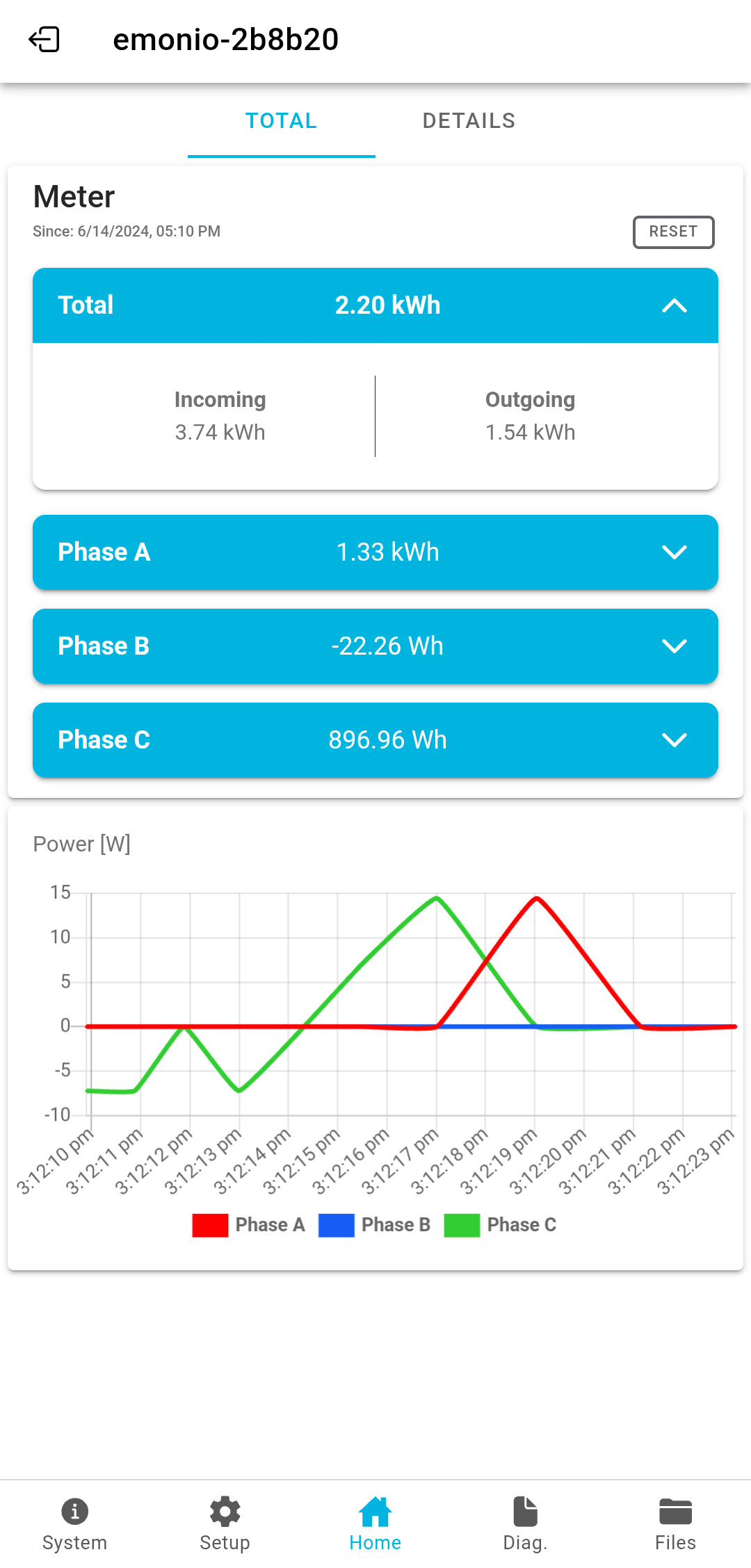
Task: Open the Diag. diagnostics page
Action: pos(525,1523)
